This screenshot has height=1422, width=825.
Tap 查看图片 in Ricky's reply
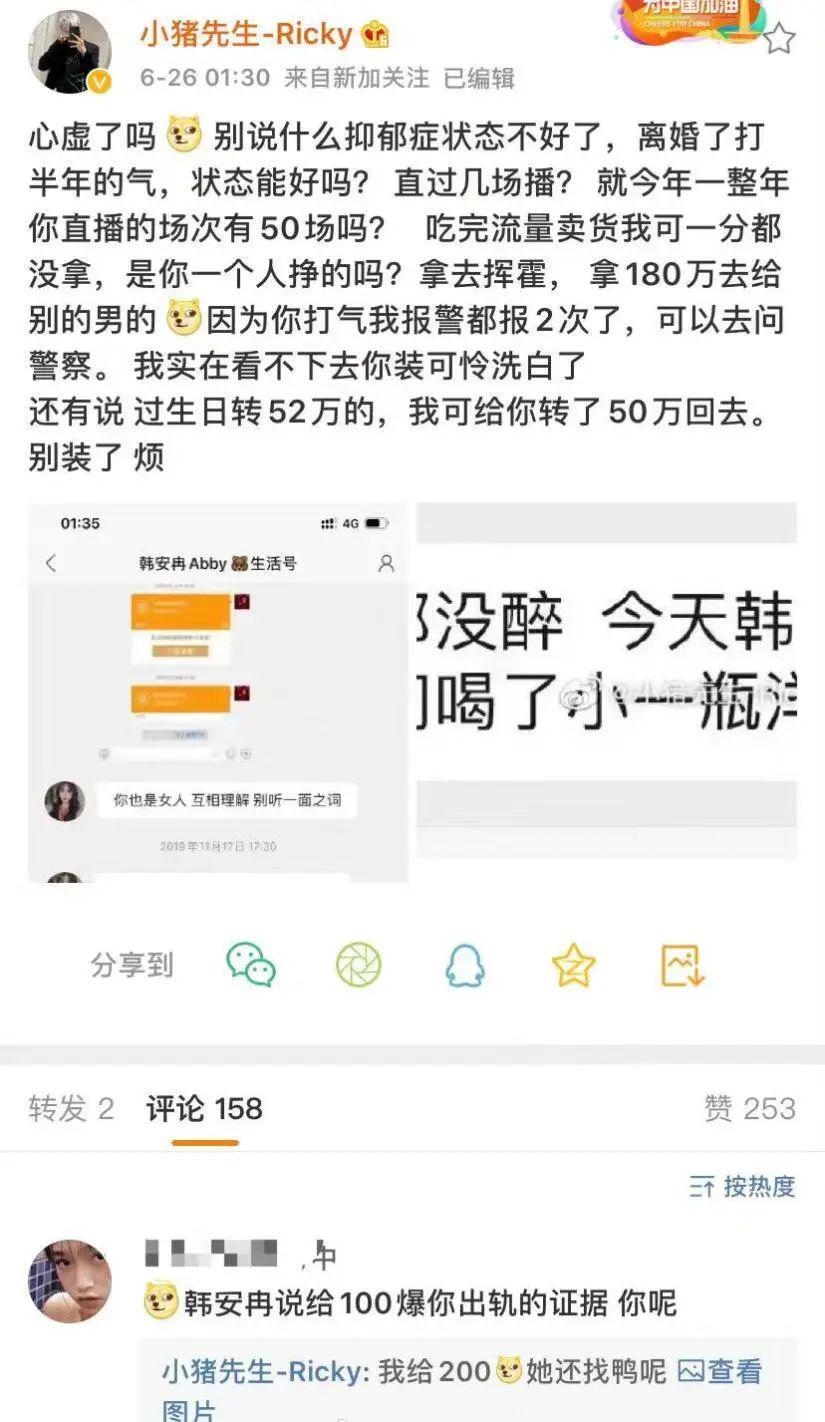(x=720, y=1371)
